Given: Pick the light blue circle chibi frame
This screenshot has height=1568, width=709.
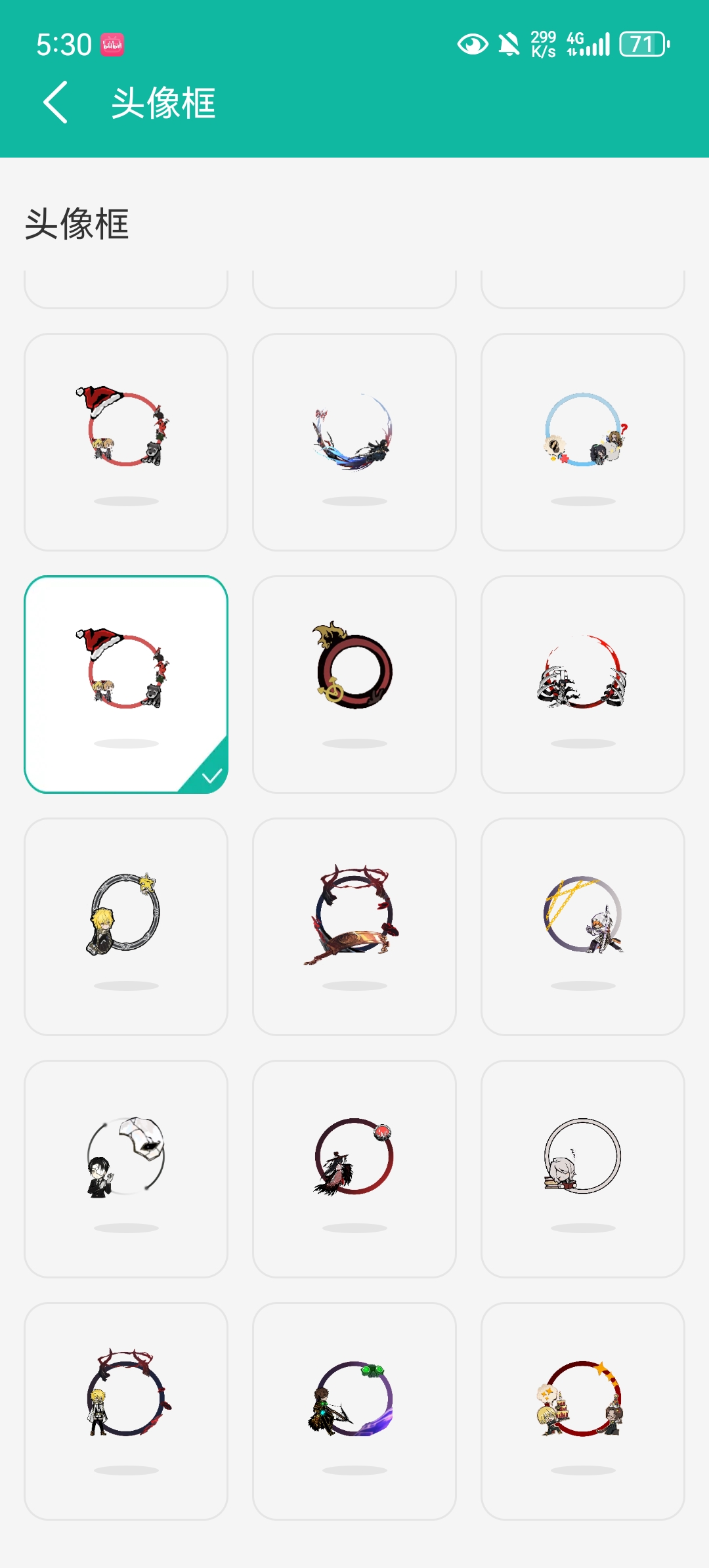Looking at the screenshot, I should click(x=583, y=441).
